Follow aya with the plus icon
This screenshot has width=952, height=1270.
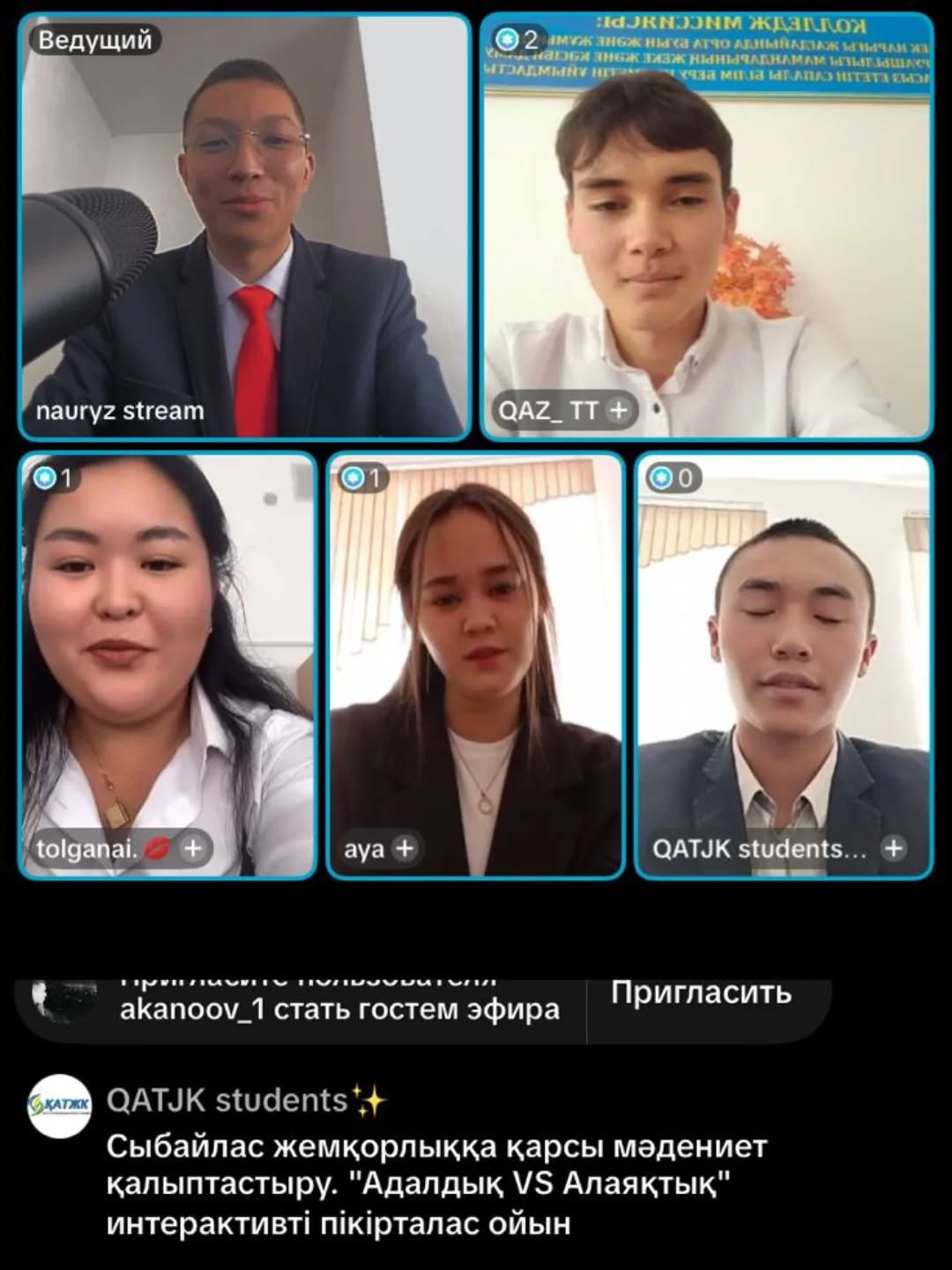[x=405, y=848]
